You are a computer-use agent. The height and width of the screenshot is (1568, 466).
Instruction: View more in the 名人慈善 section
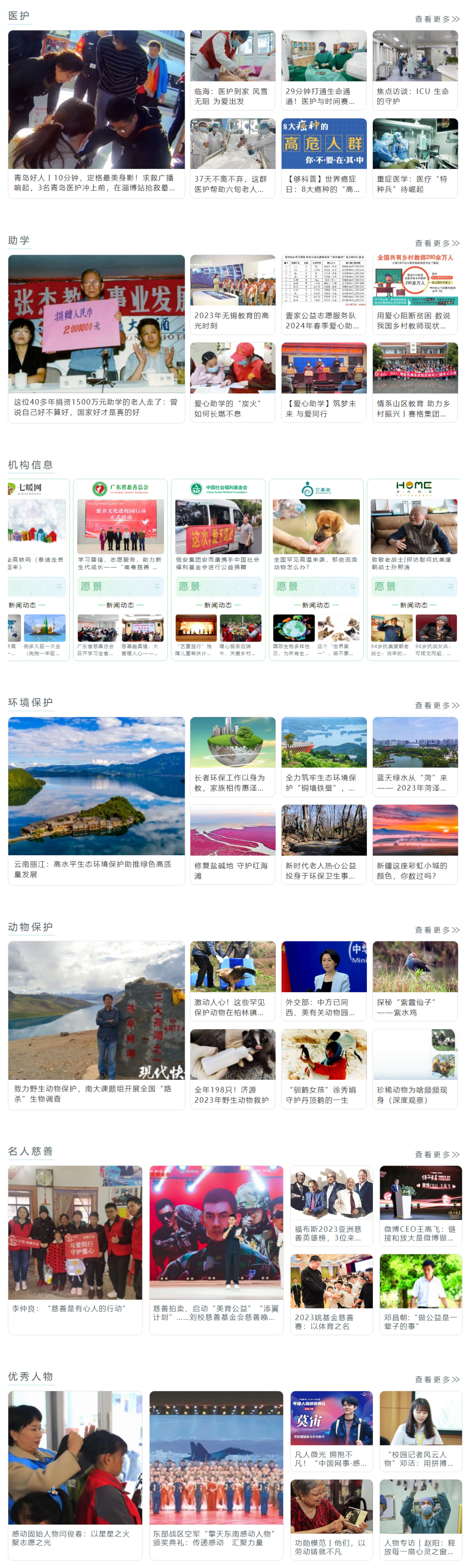coord(437,1154)
